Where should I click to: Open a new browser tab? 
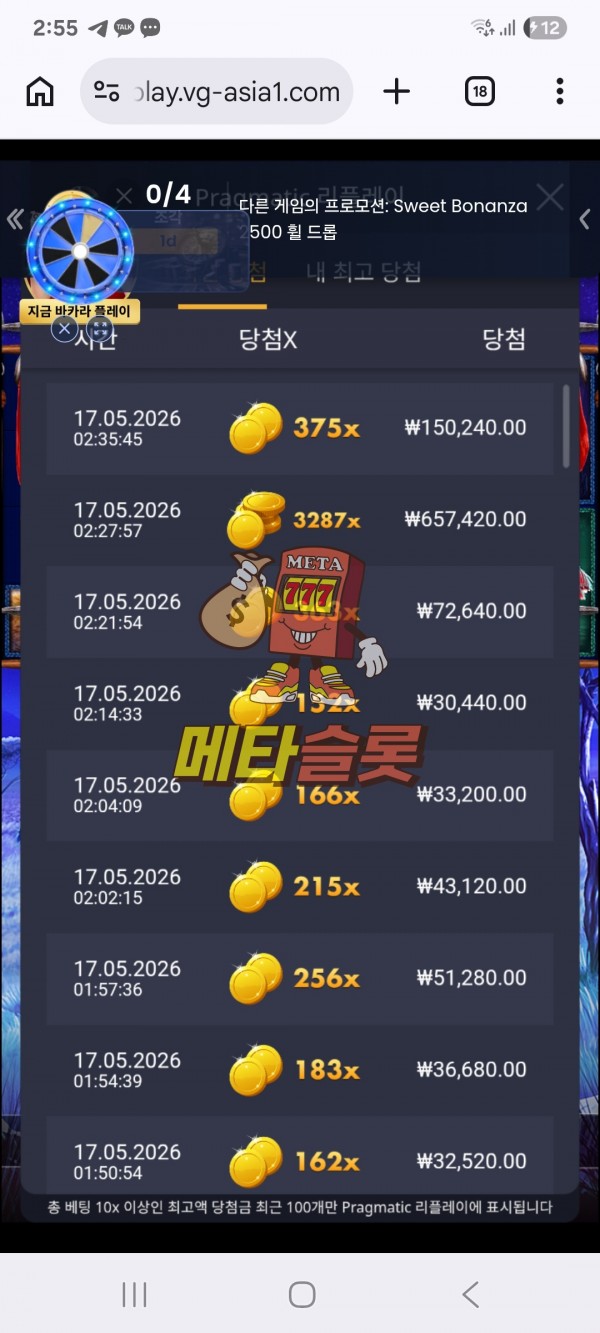397,92
